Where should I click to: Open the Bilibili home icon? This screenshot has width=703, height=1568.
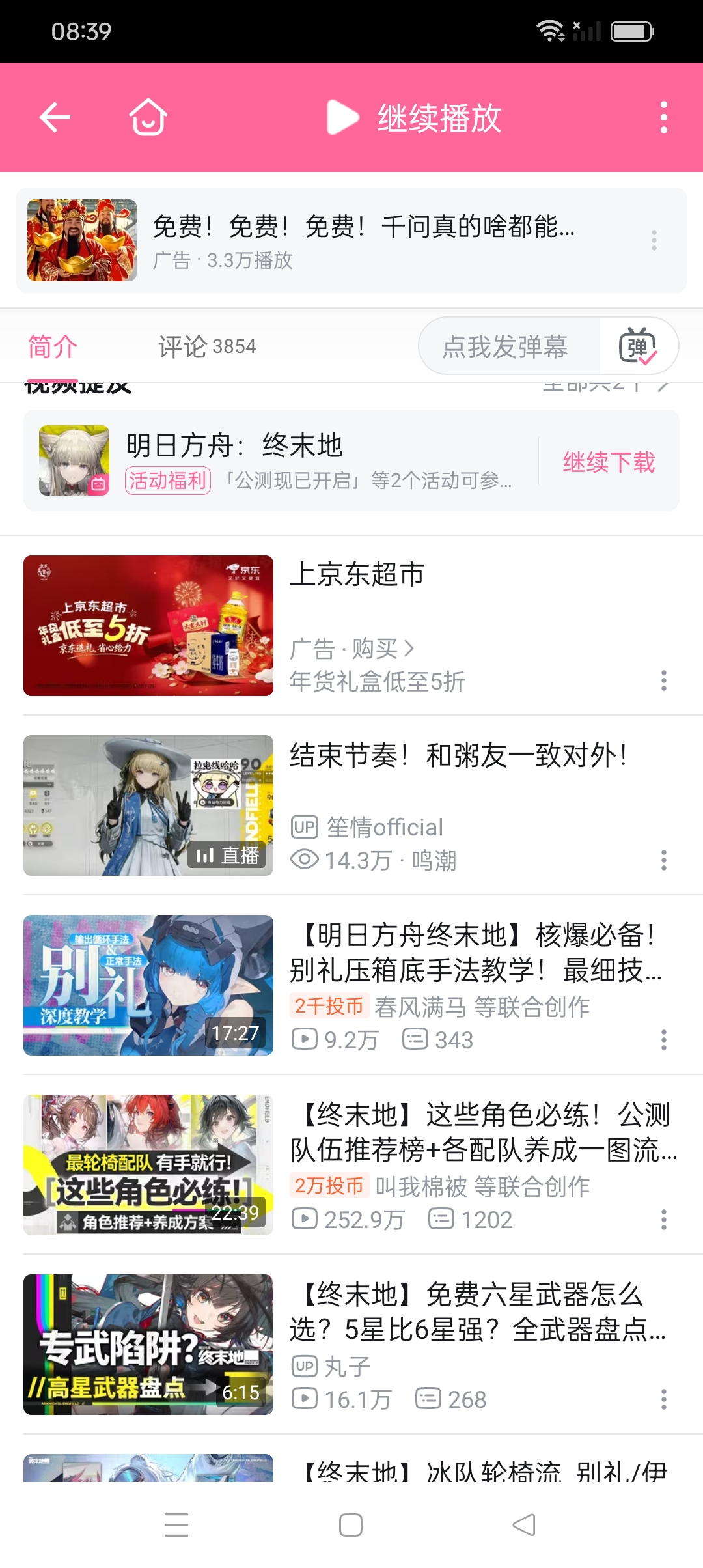tap(148, 118)
